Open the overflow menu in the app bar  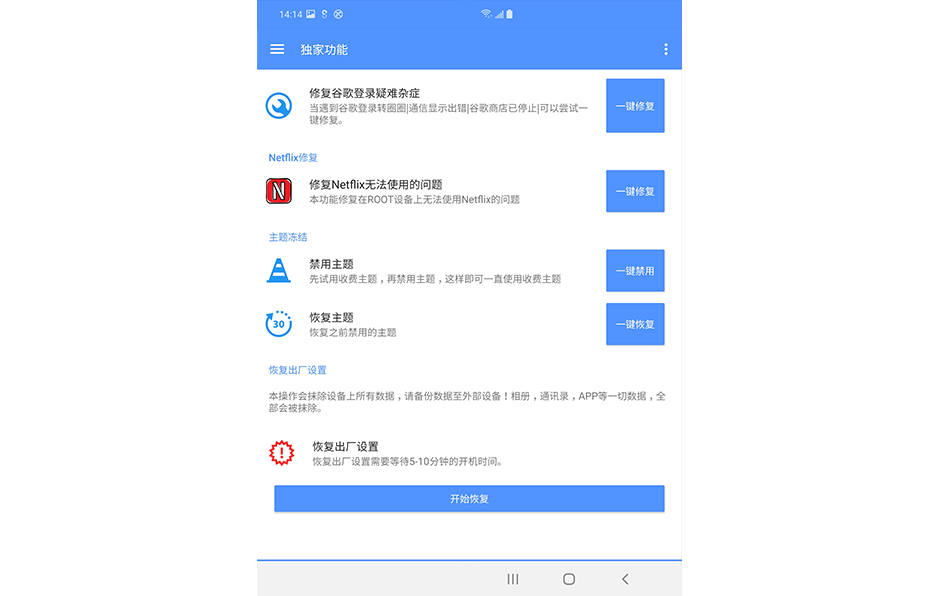(x=666, y=49)
